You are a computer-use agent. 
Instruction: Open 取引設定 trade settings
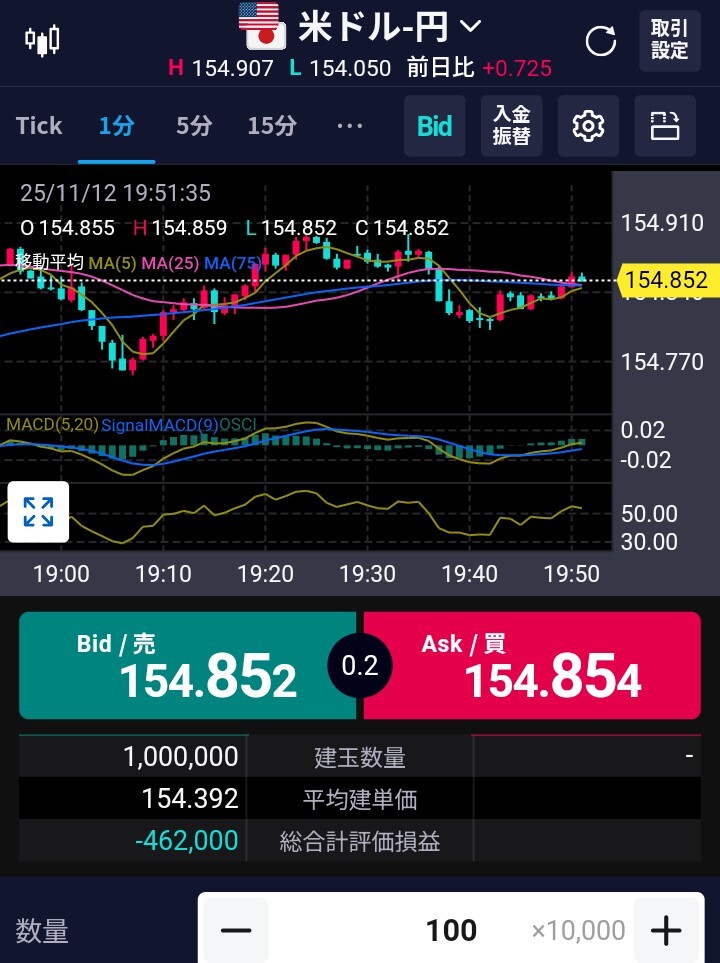669,41
